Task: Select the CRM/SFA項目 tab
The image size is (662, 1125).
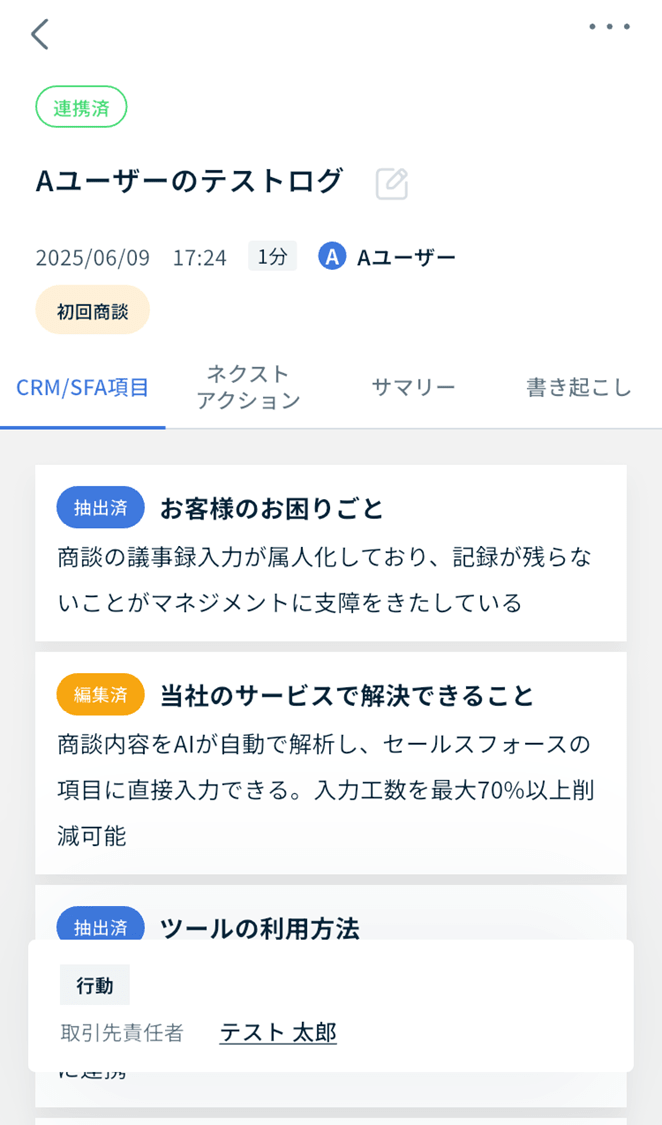Action: click(82, 387)
